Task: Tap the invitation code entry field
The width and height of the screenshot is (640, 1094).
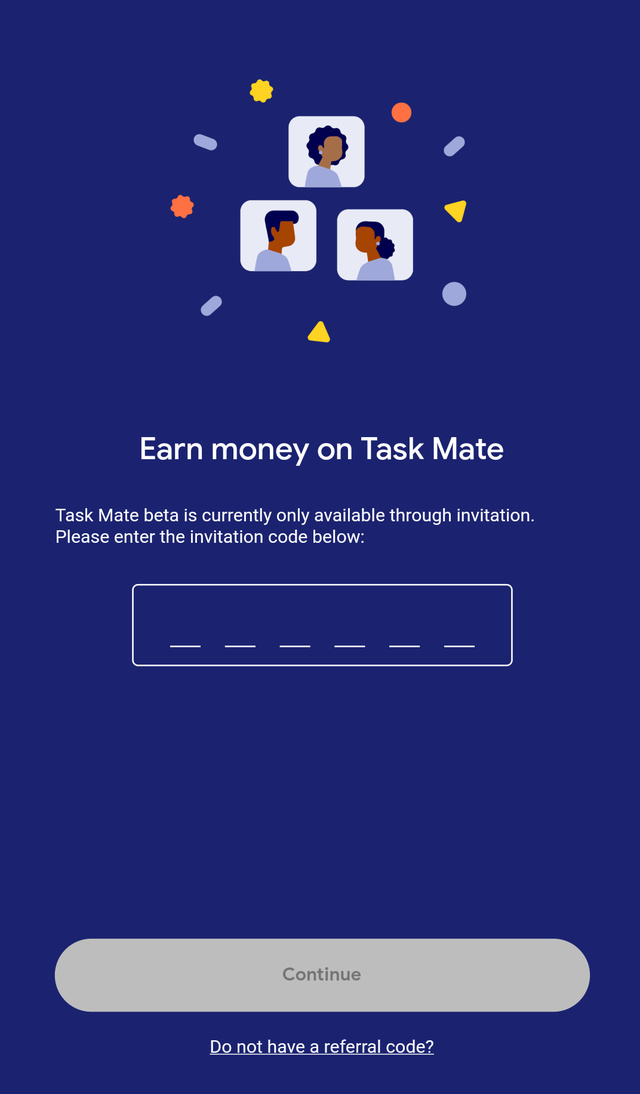Action: point(322,625)
